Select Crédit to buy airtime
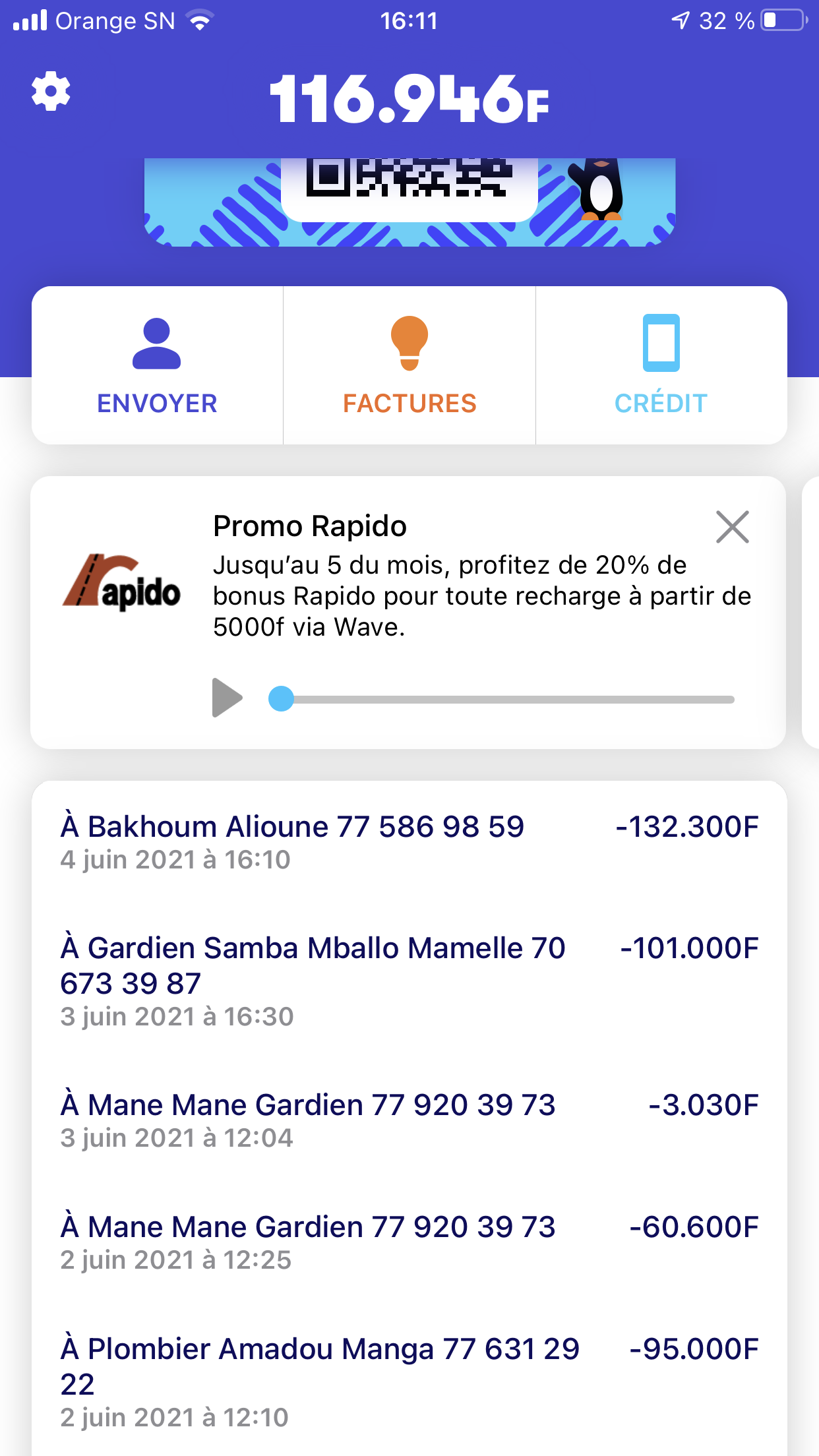819x1456 pixels. (x=661, y=366)
